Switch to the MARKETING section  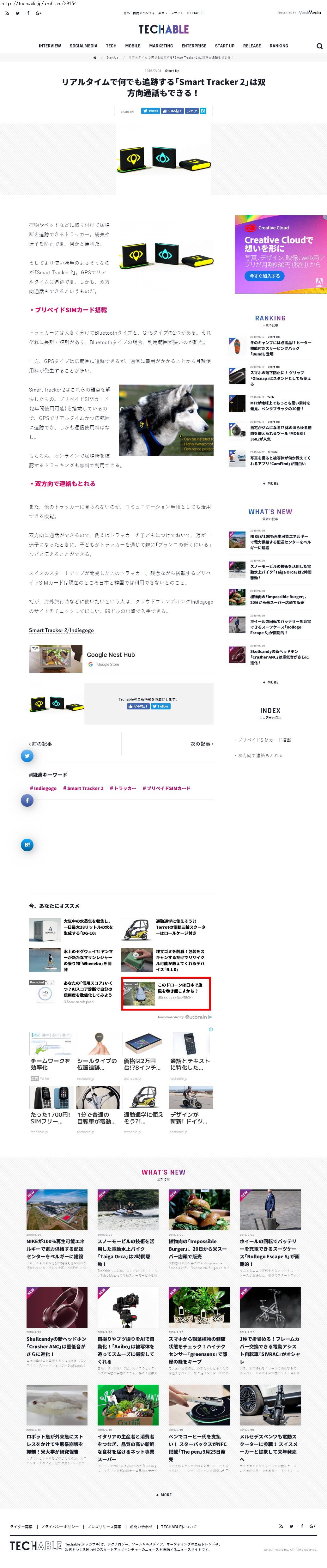pyautogui.click(x=161, y=46)
